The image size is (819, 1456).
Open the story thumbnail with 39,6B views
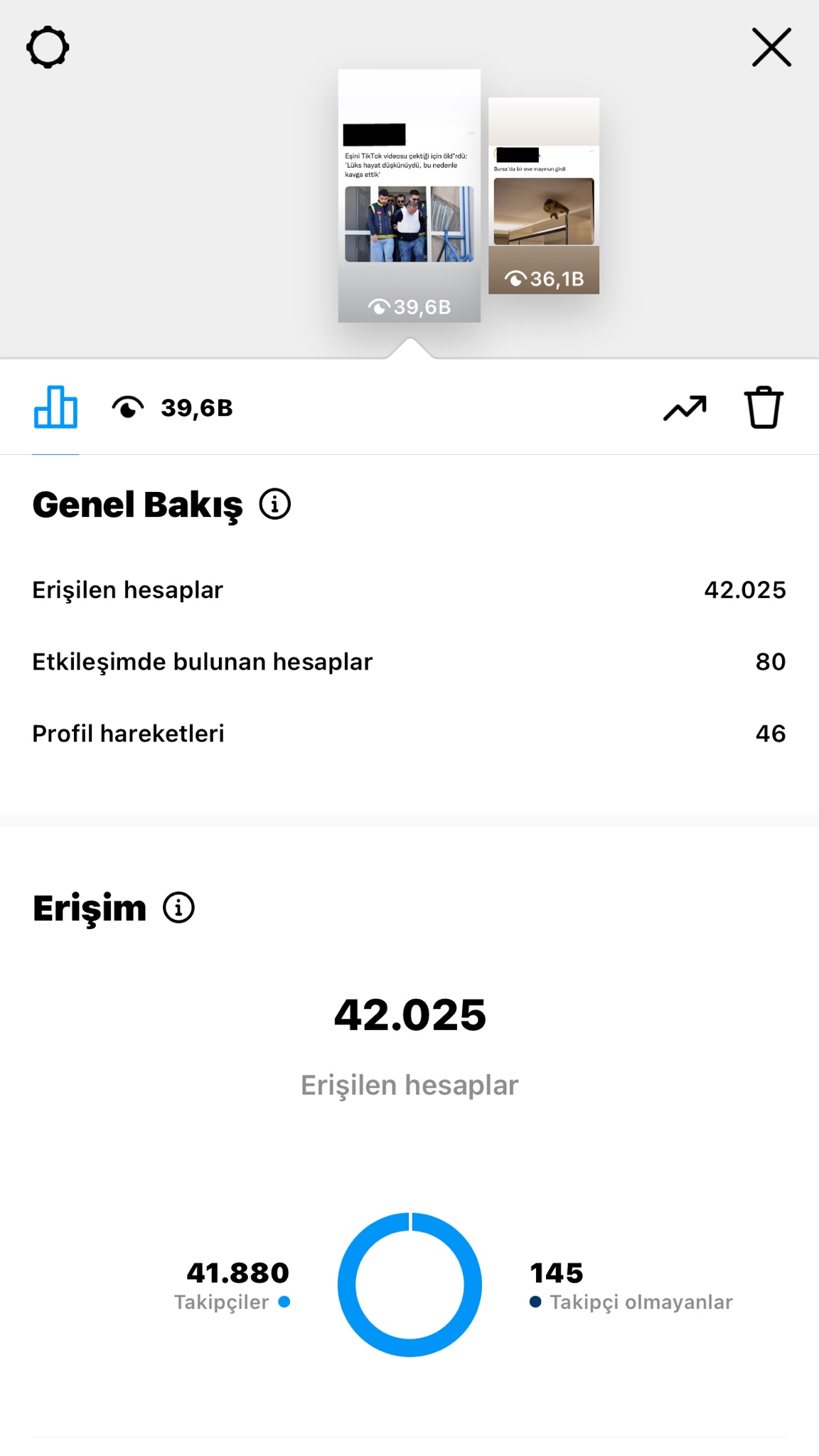pos(409,196)
